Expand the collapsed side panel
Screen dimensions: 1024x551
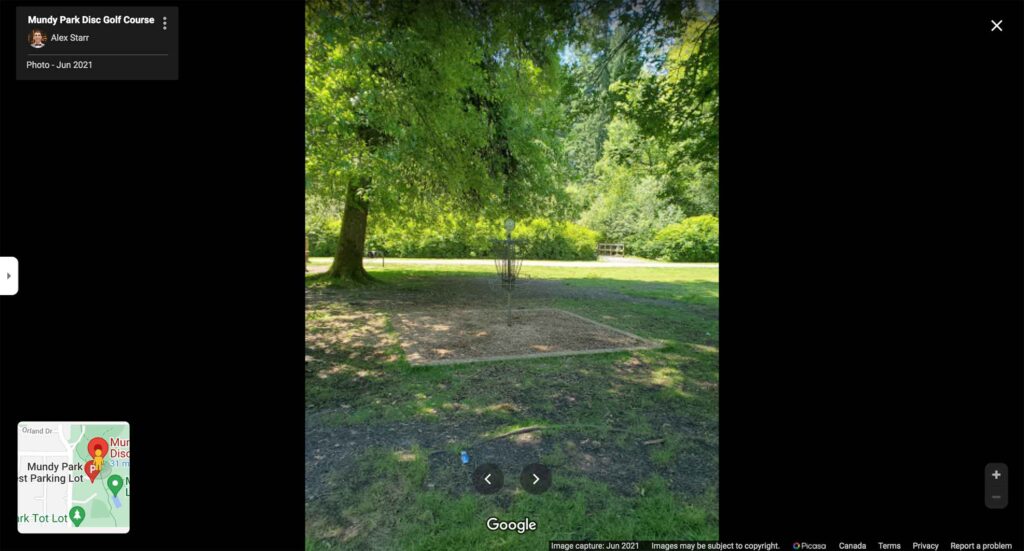tap(9, 276)
